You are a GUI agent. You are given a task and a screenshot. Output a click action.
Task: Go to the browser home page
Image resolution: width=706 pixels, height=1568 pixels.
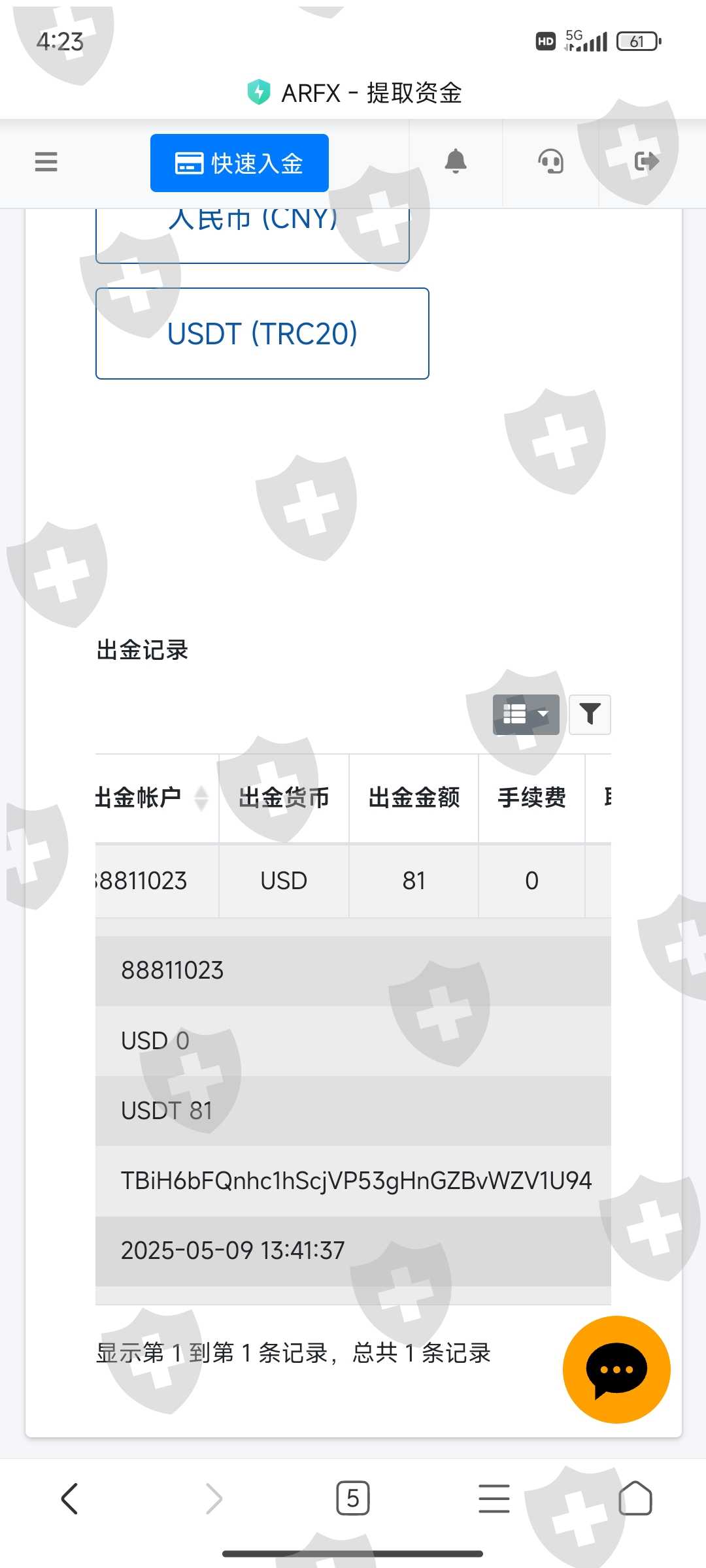pos(635,1498)
